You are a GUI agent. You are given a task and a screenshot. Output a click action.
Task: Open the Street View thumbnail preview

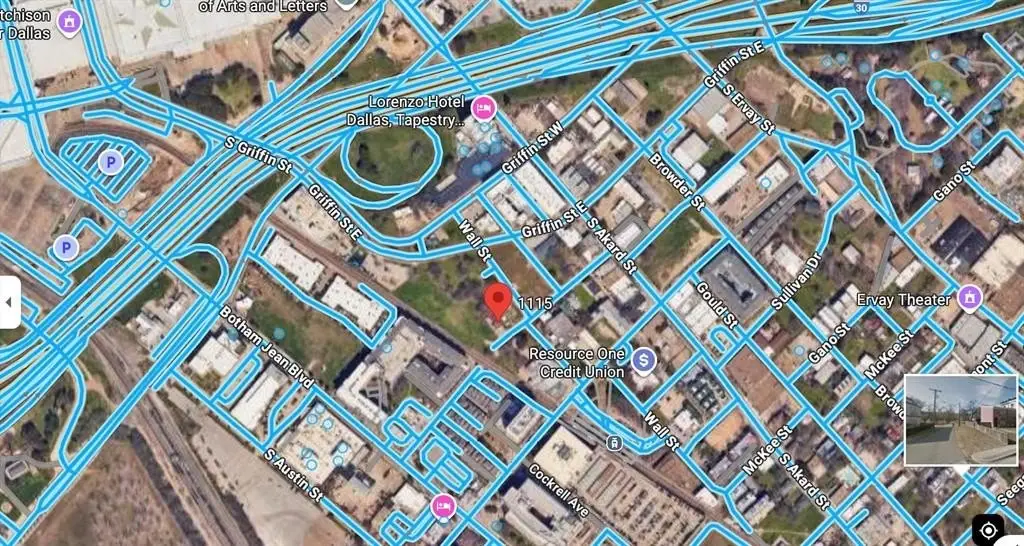tap(960, 420)
